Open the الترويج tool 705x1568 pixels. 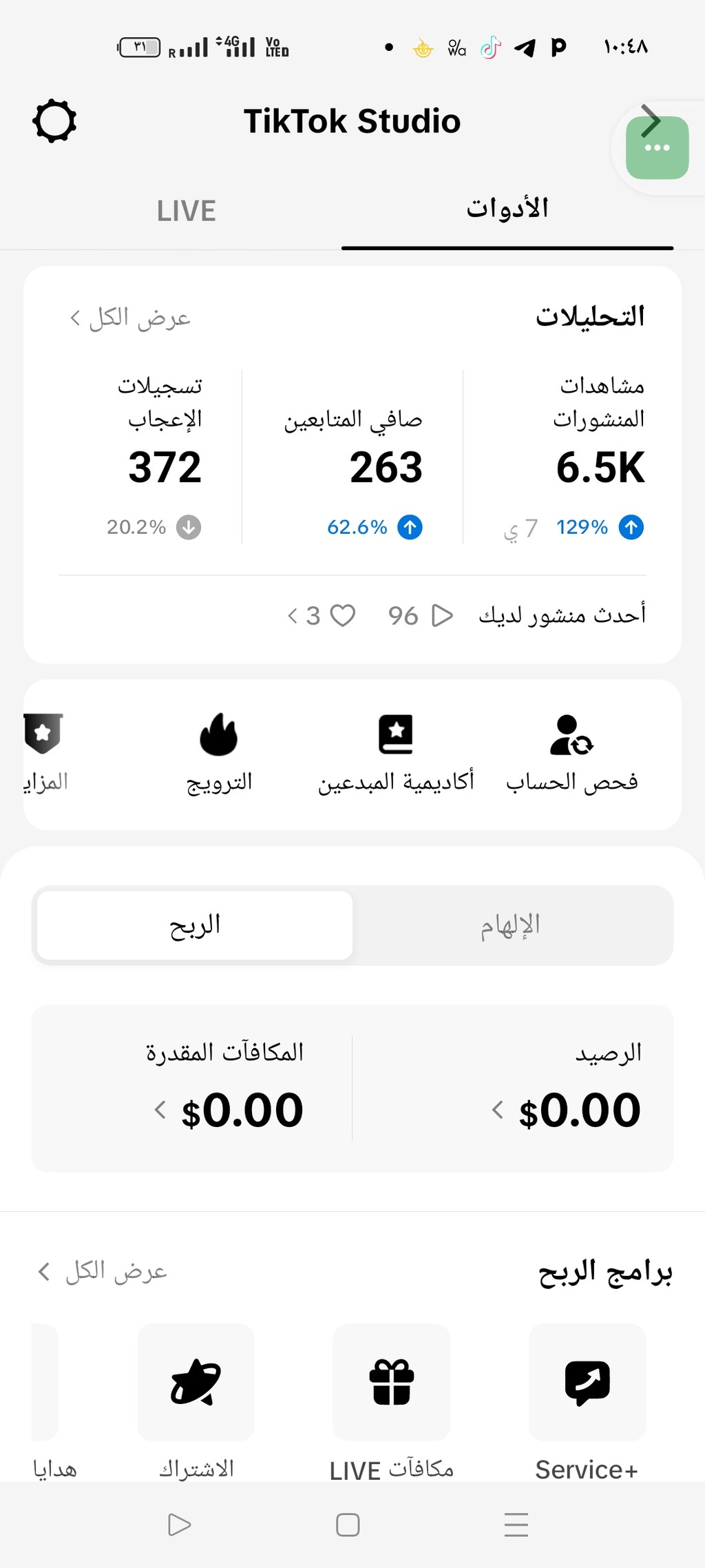[x=219, y=753]
